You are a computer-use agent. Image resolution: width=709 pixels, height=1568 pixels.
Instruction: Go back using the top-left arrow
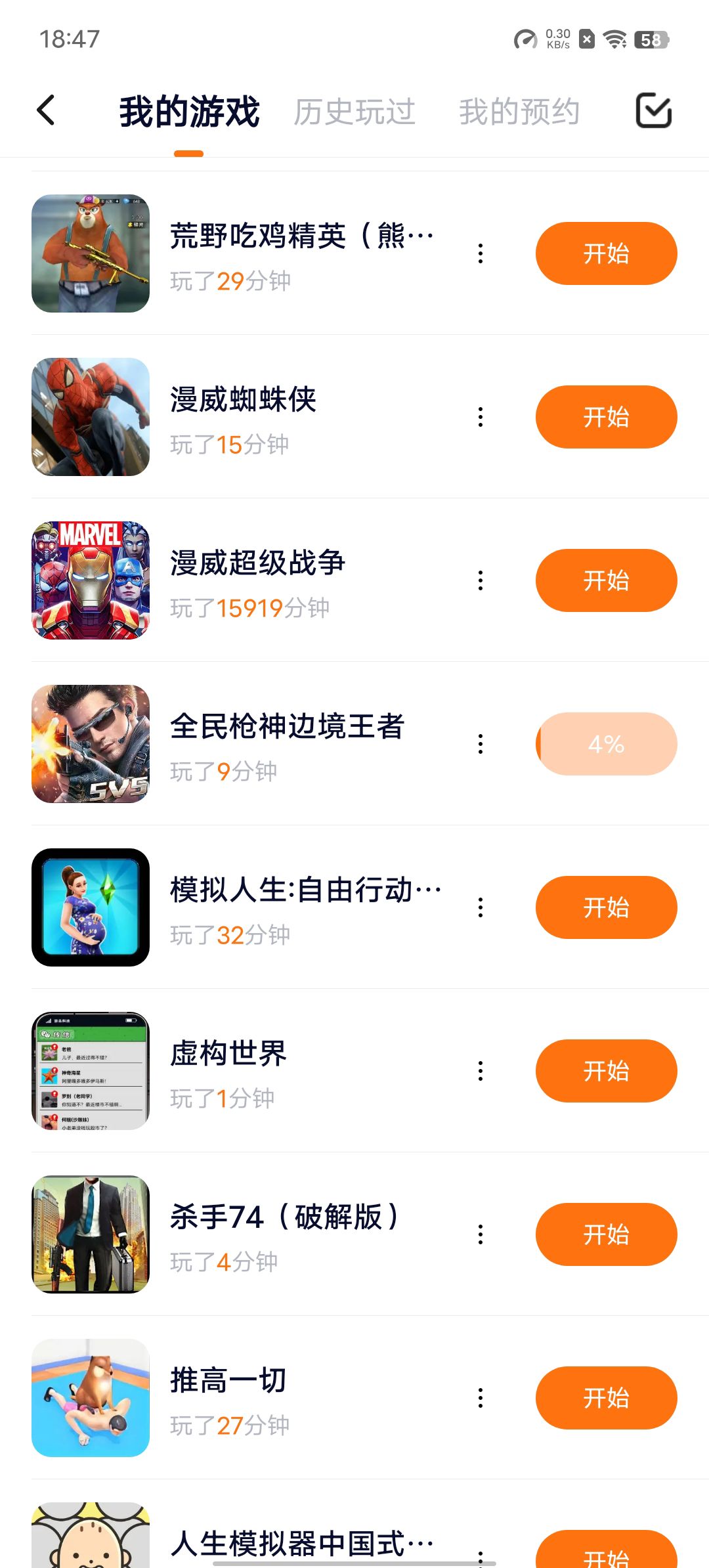pyautogui.click(x=46, y=110)
